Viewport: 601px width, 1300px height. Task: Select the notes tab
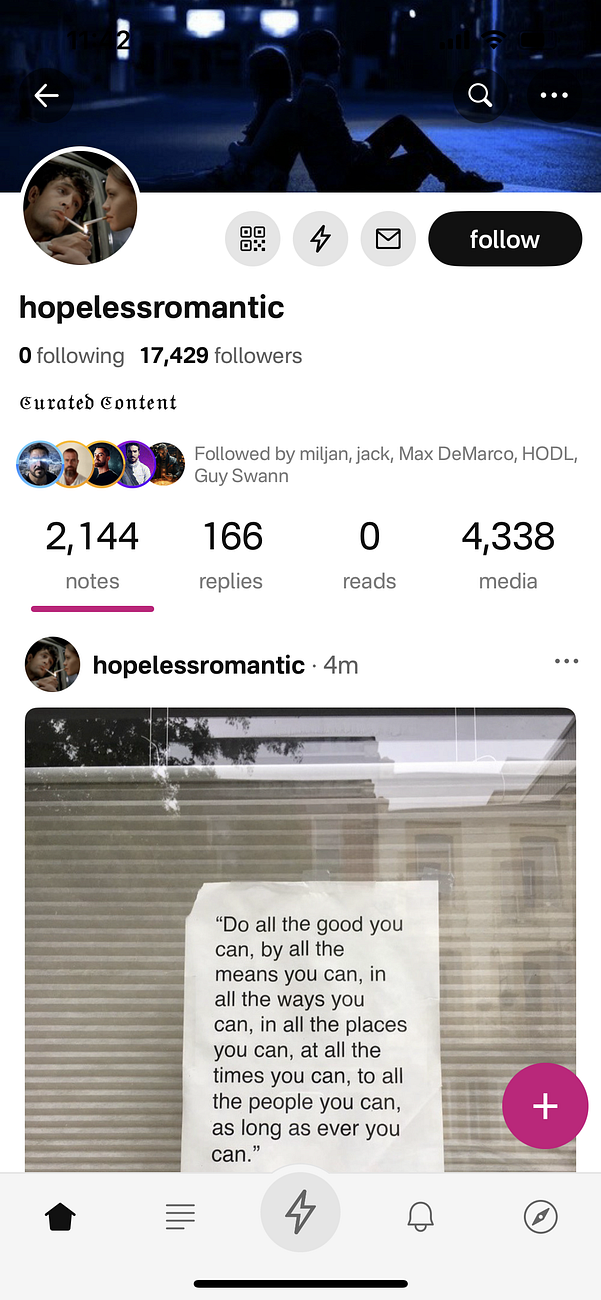(92, 556)
